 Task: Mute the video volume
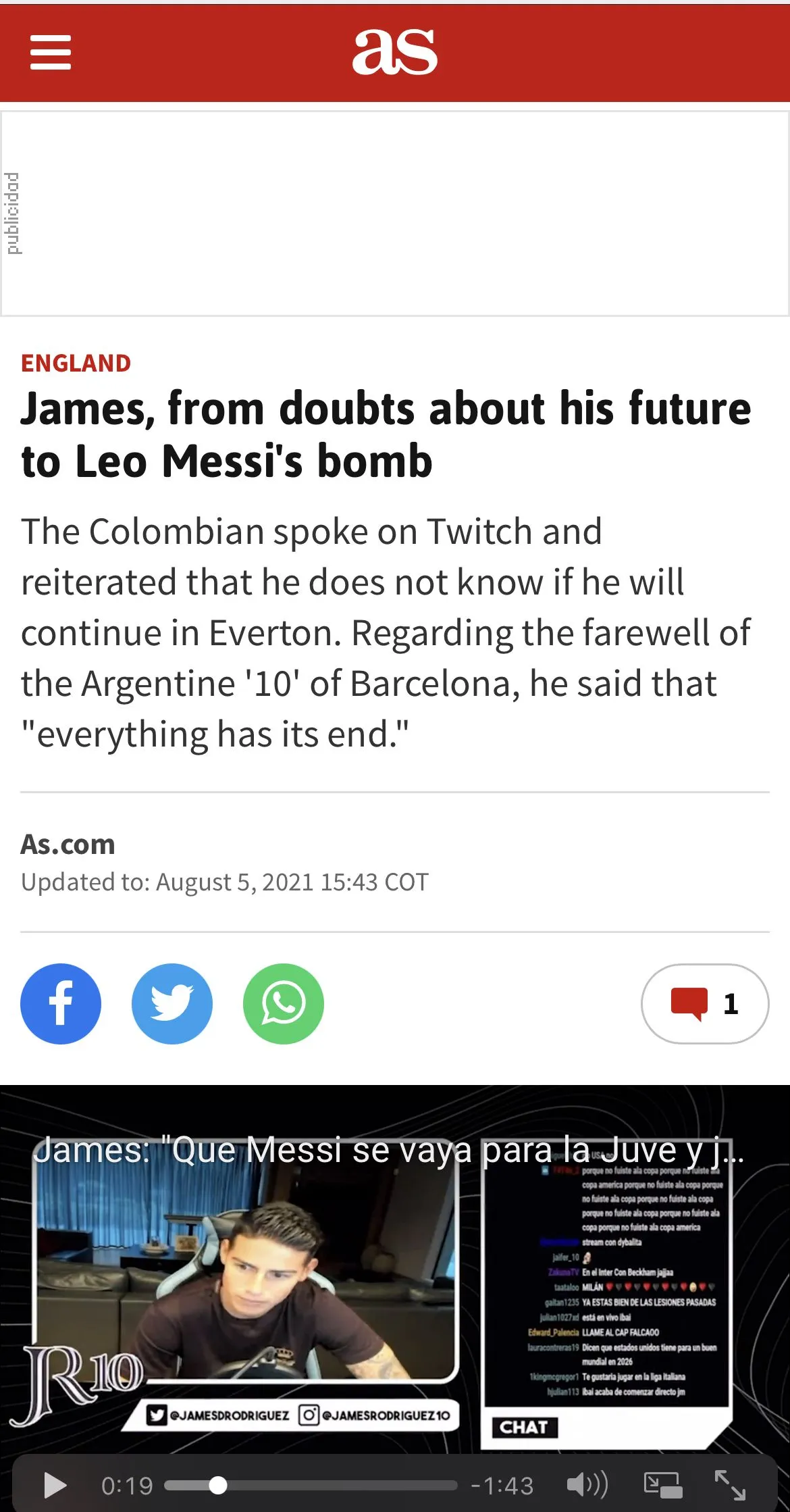587,1485
